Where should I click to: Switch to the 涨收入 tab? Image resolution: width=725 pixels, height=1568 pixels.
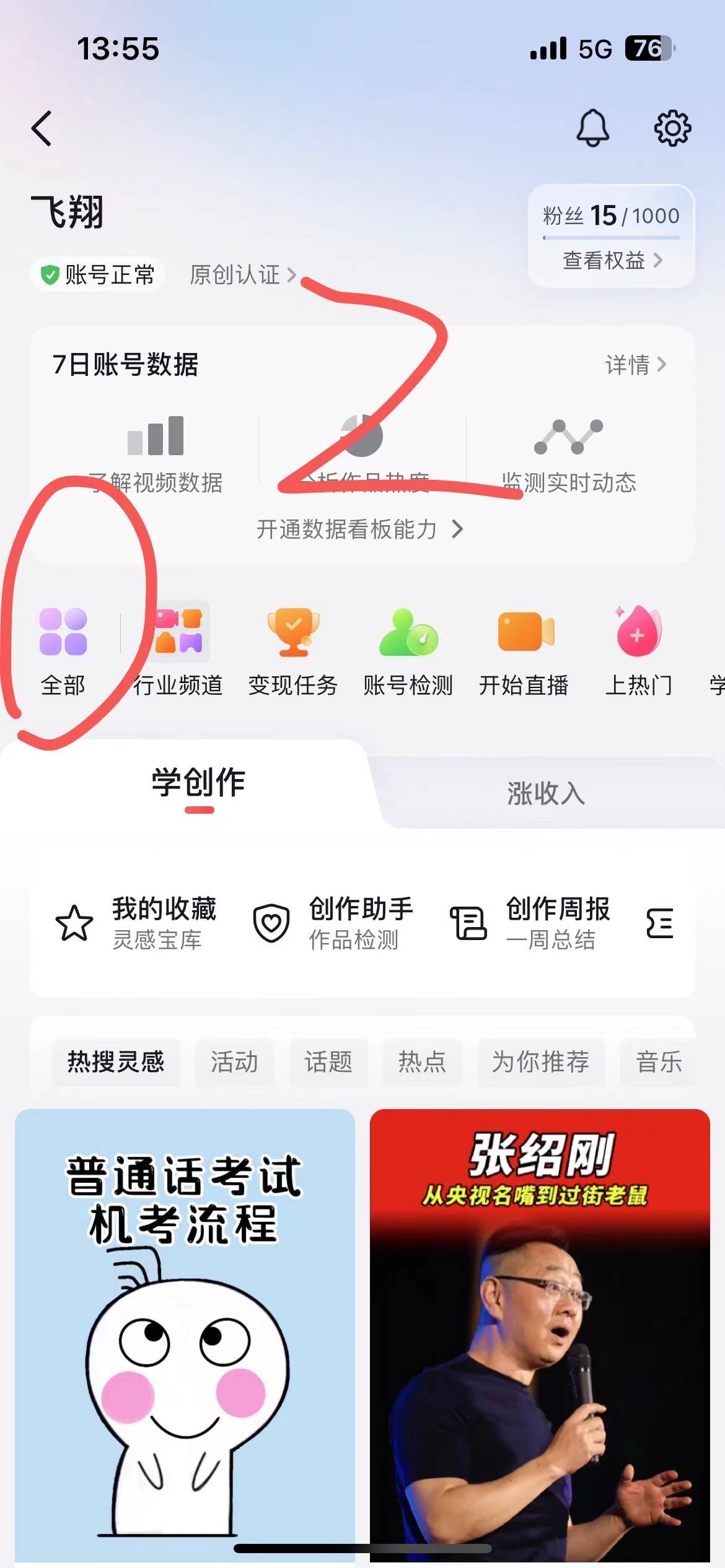click(x=546, y=793)
